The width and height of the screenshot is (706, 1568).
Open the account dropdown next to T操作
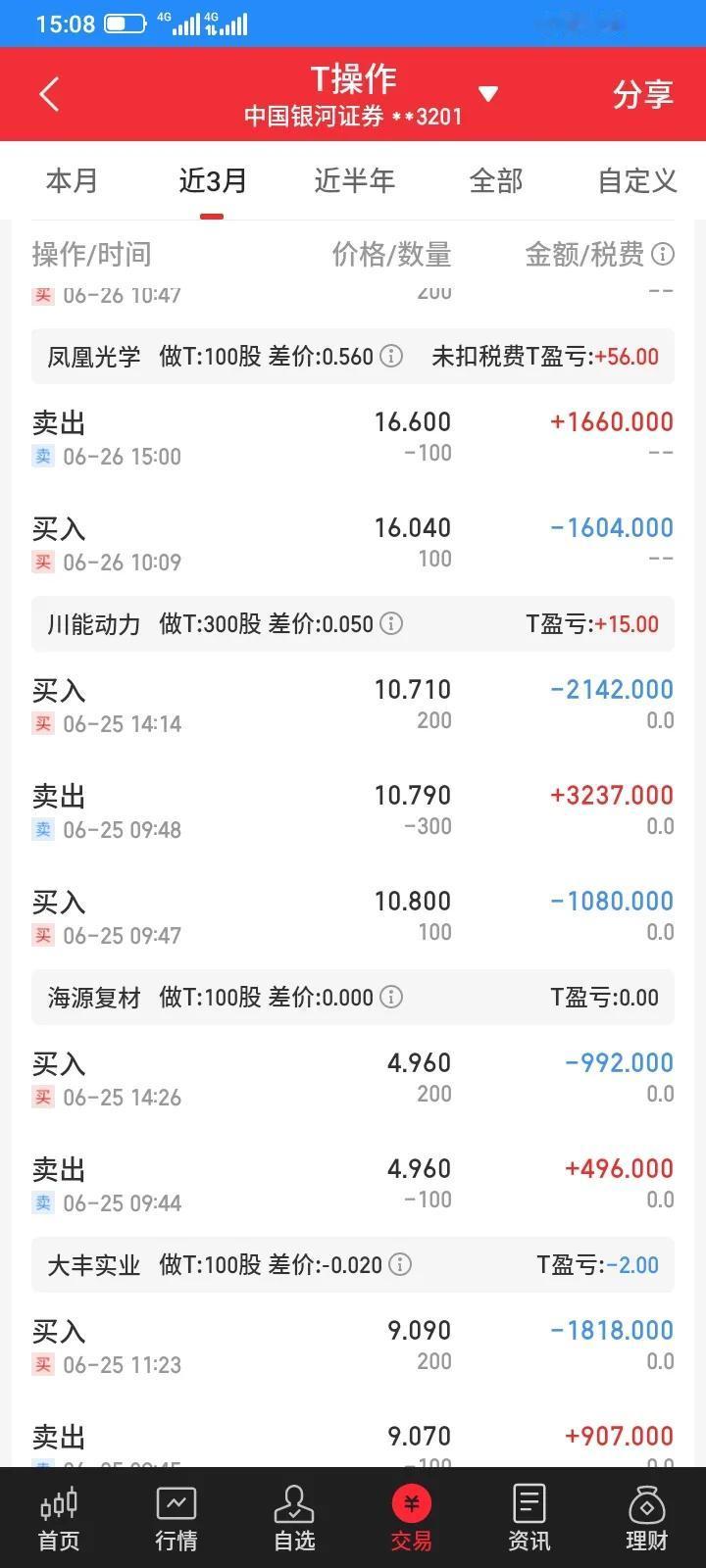click(x=488, y=94)
